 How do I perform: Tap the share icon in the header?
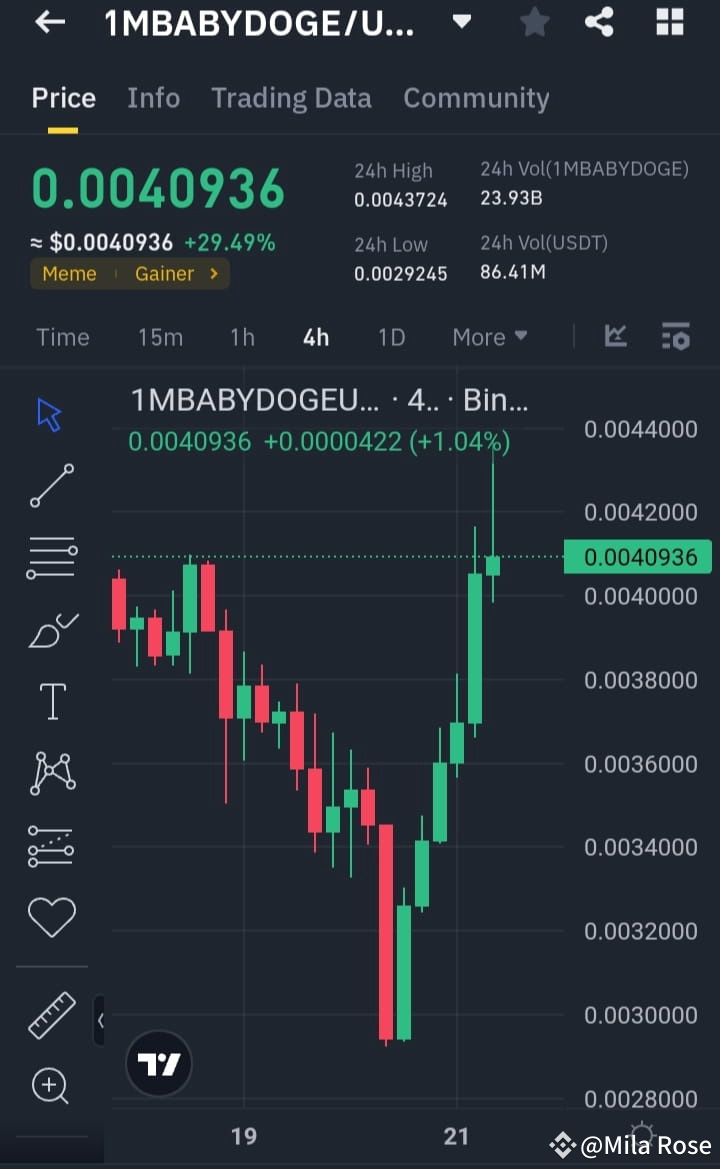click(599, 23)
